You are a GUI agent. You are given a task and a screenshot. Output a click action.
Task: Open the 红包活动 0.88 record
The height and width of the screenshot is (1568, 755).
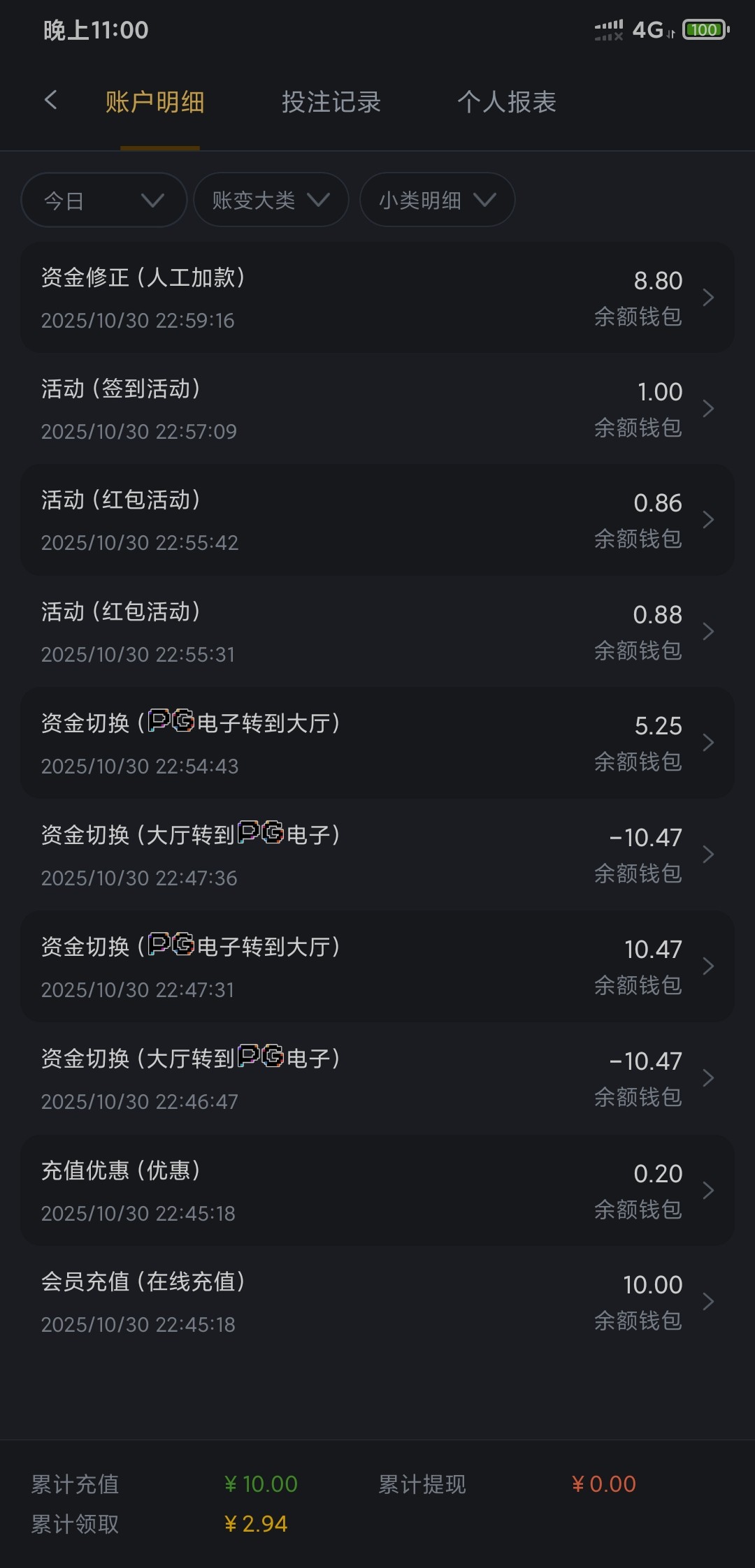click(377, 632)
